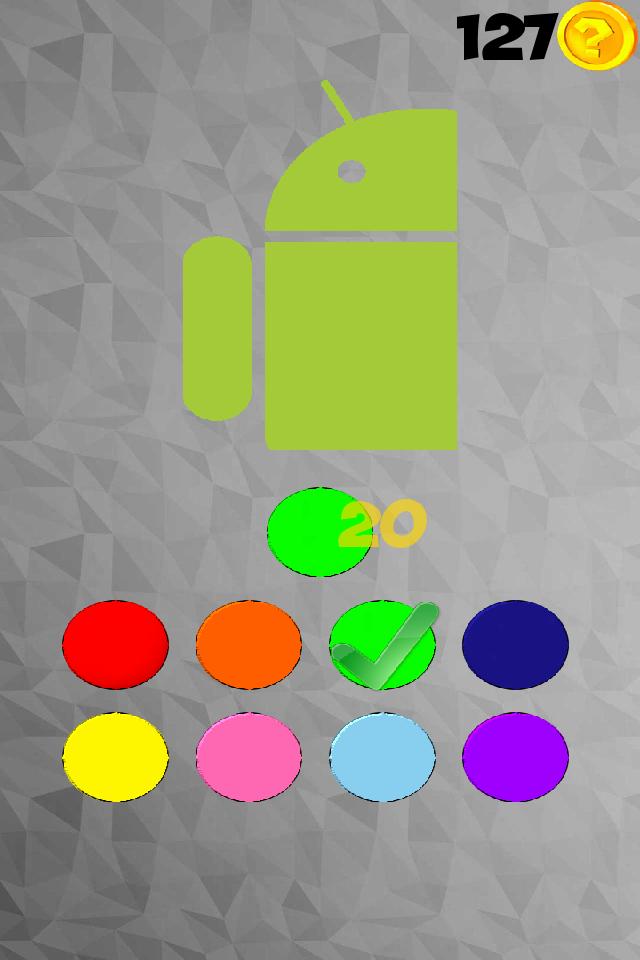Choose the purple color circle
Screen dimensions: 640x960
coord(515,757)
